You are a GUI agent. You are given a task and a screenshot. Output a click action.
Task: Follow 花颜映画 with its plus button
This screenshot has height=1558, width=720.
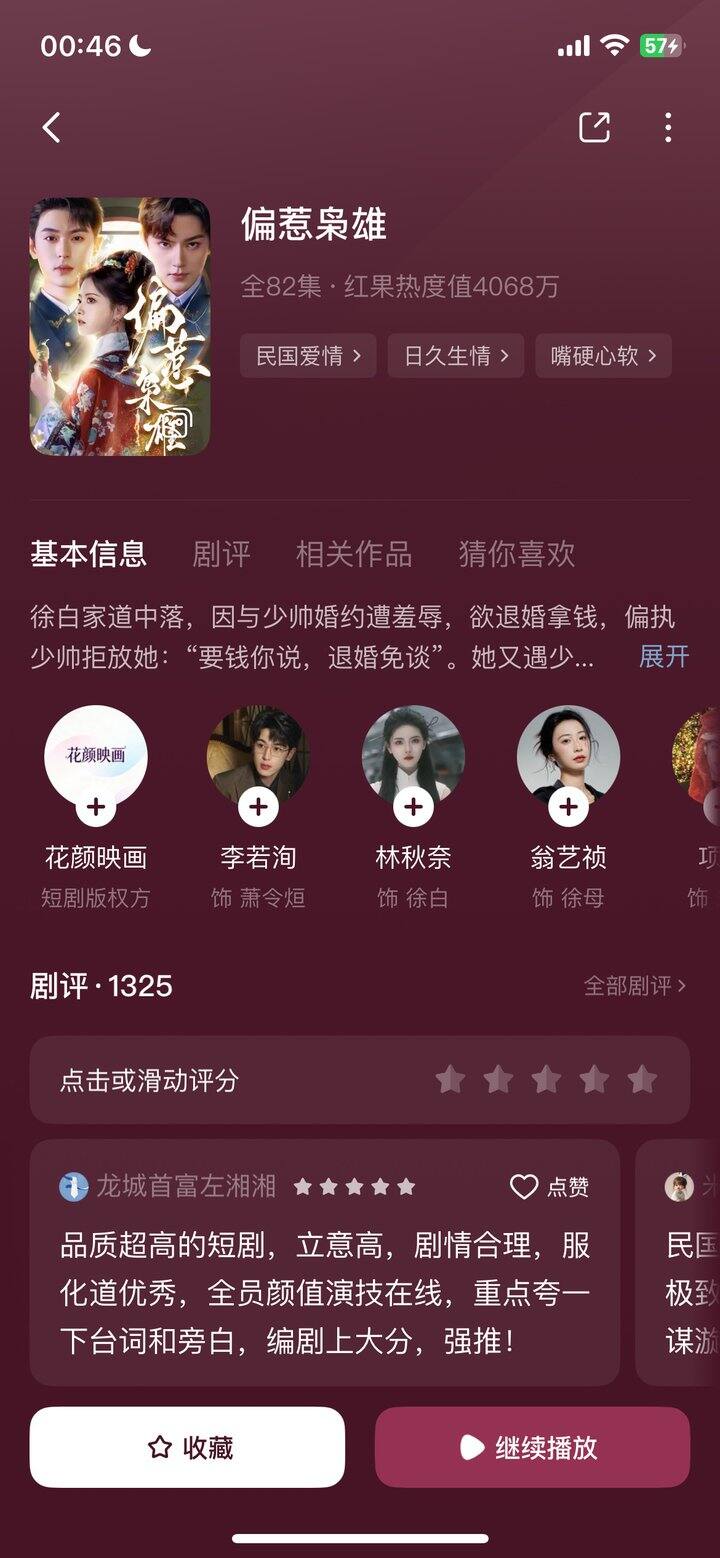96,806
